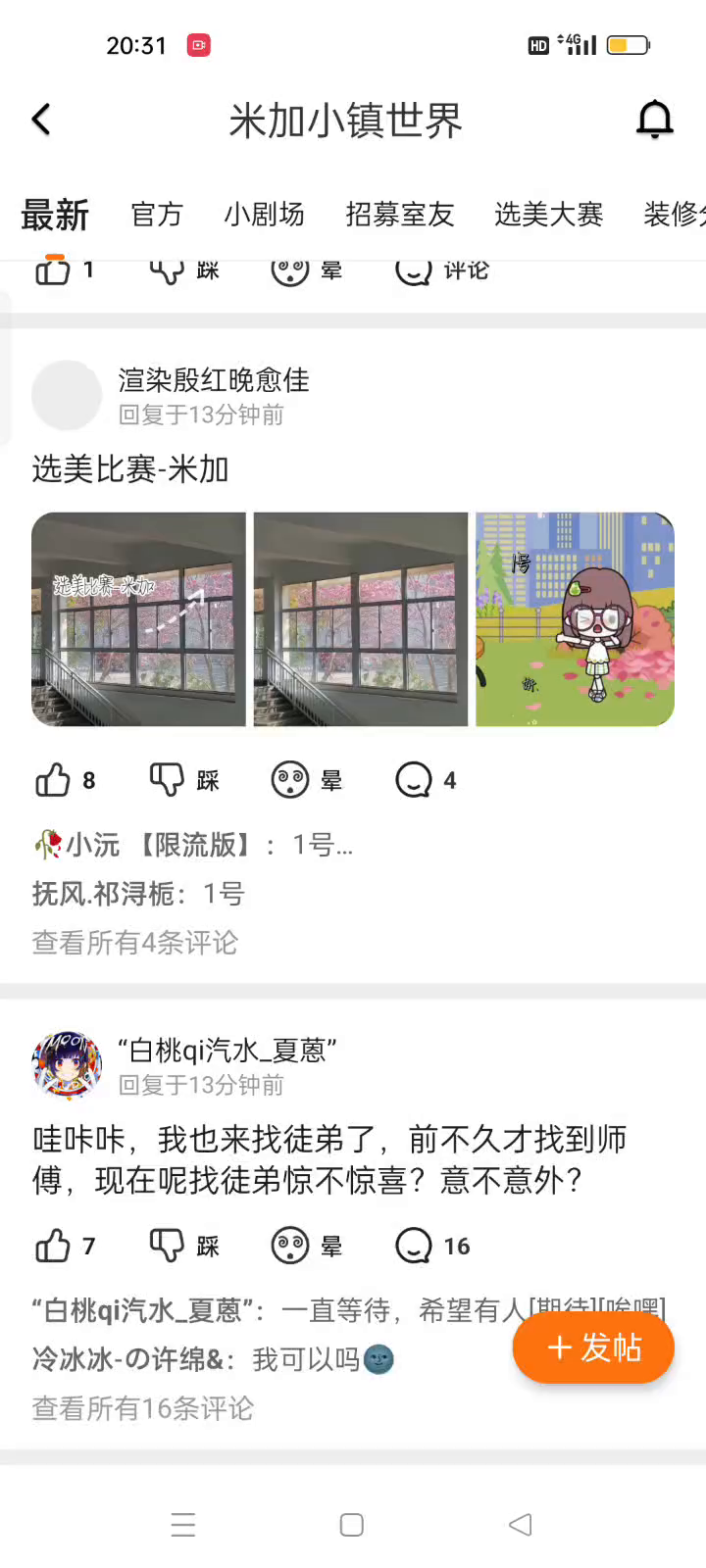
Task: View all 16 comments
Action: pos(143,1408)
